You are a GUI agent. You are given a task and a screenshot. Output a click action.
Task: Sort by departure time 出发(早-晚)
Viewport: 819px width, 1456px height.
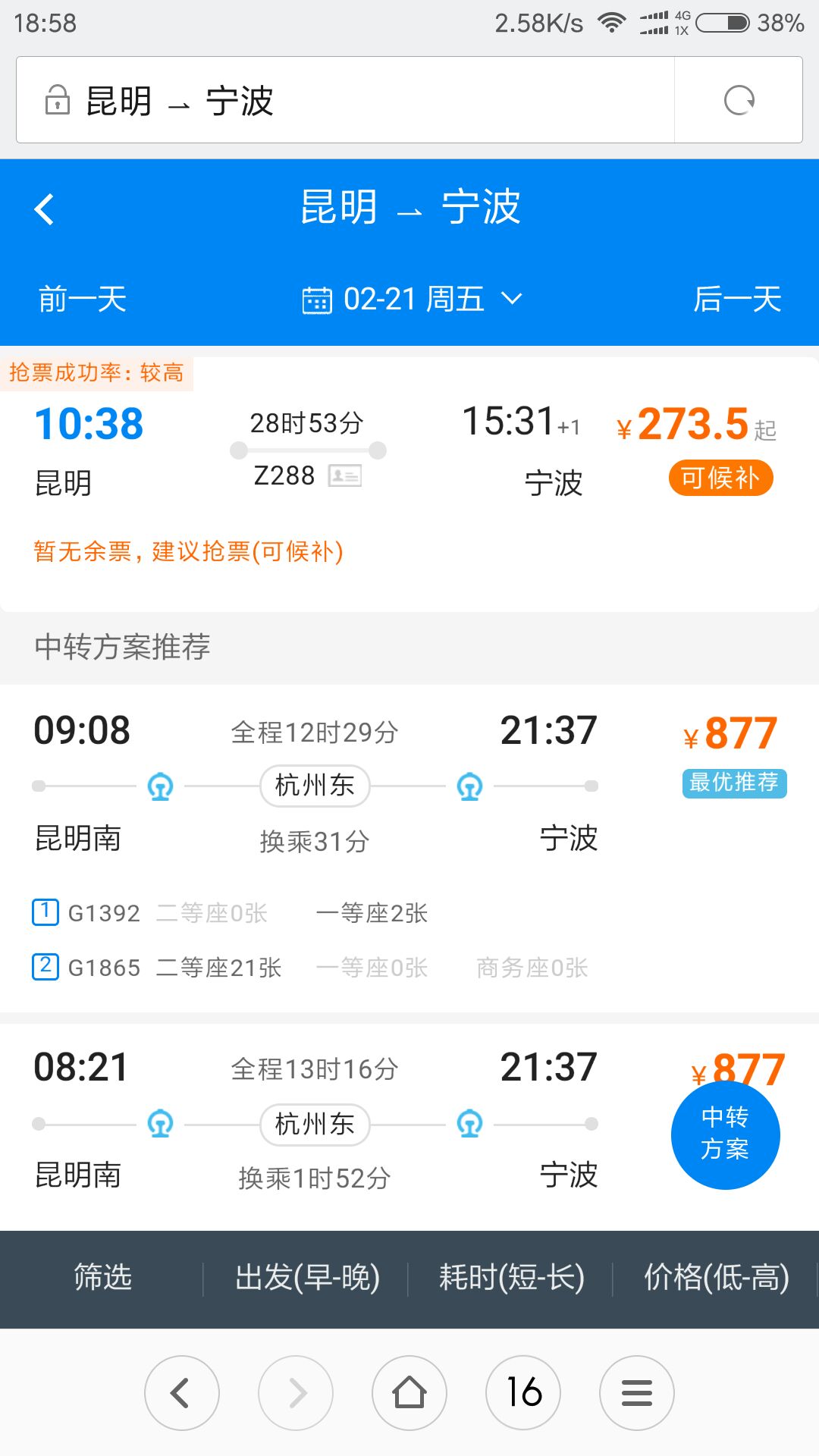pos(307,1278)
